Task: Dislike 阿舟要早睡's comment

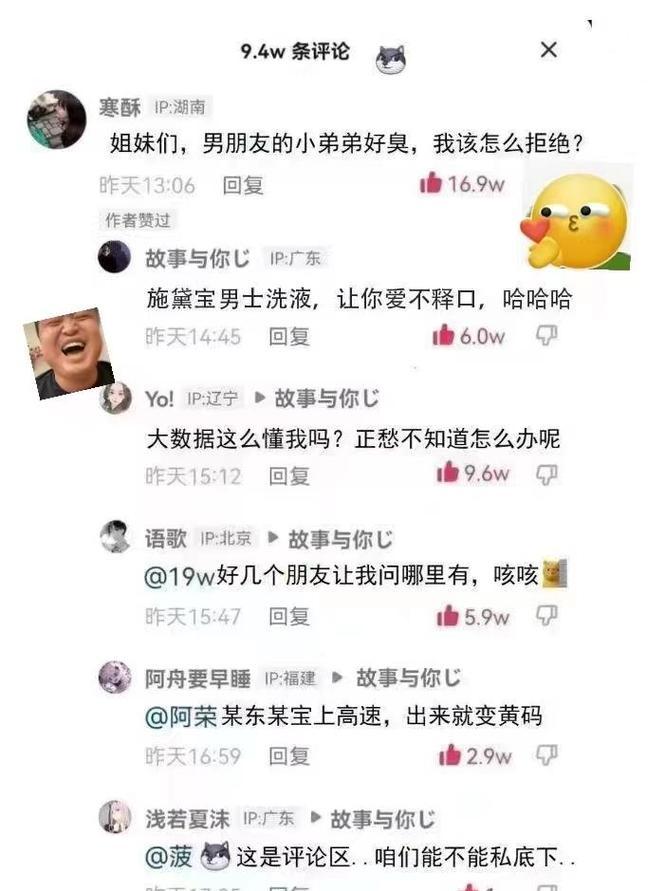Action: 546,755
